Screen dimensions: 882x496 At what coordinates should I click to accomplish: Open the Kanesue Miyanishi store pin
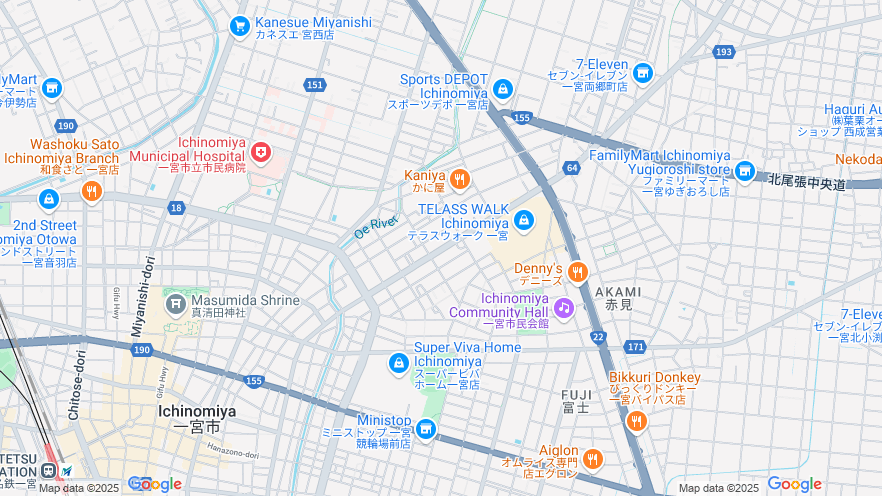[x=239, y=26]
